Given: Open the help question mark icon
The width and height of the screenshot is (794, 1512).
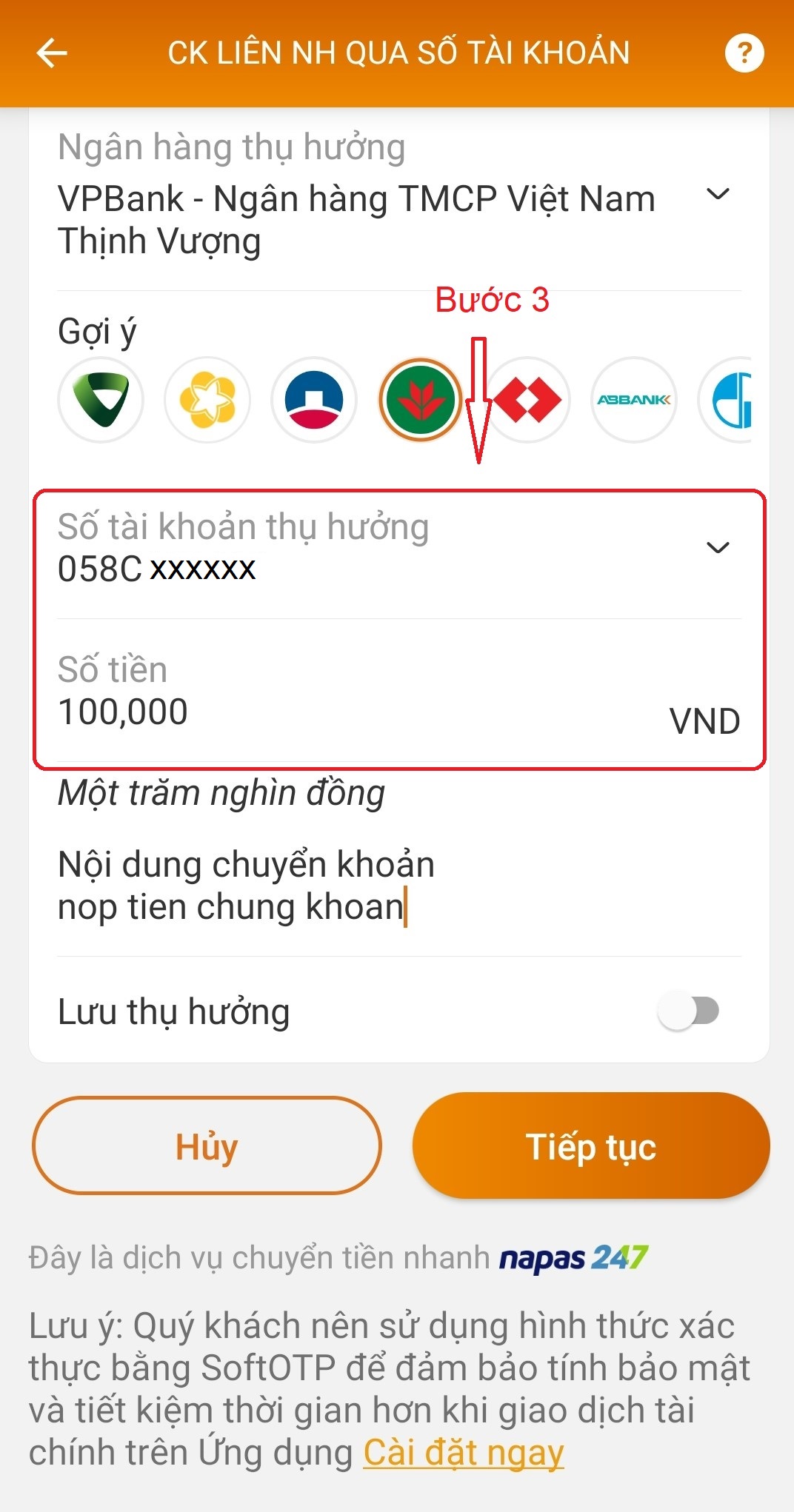Looking at the screenshot, I should [x=744, y=53].
